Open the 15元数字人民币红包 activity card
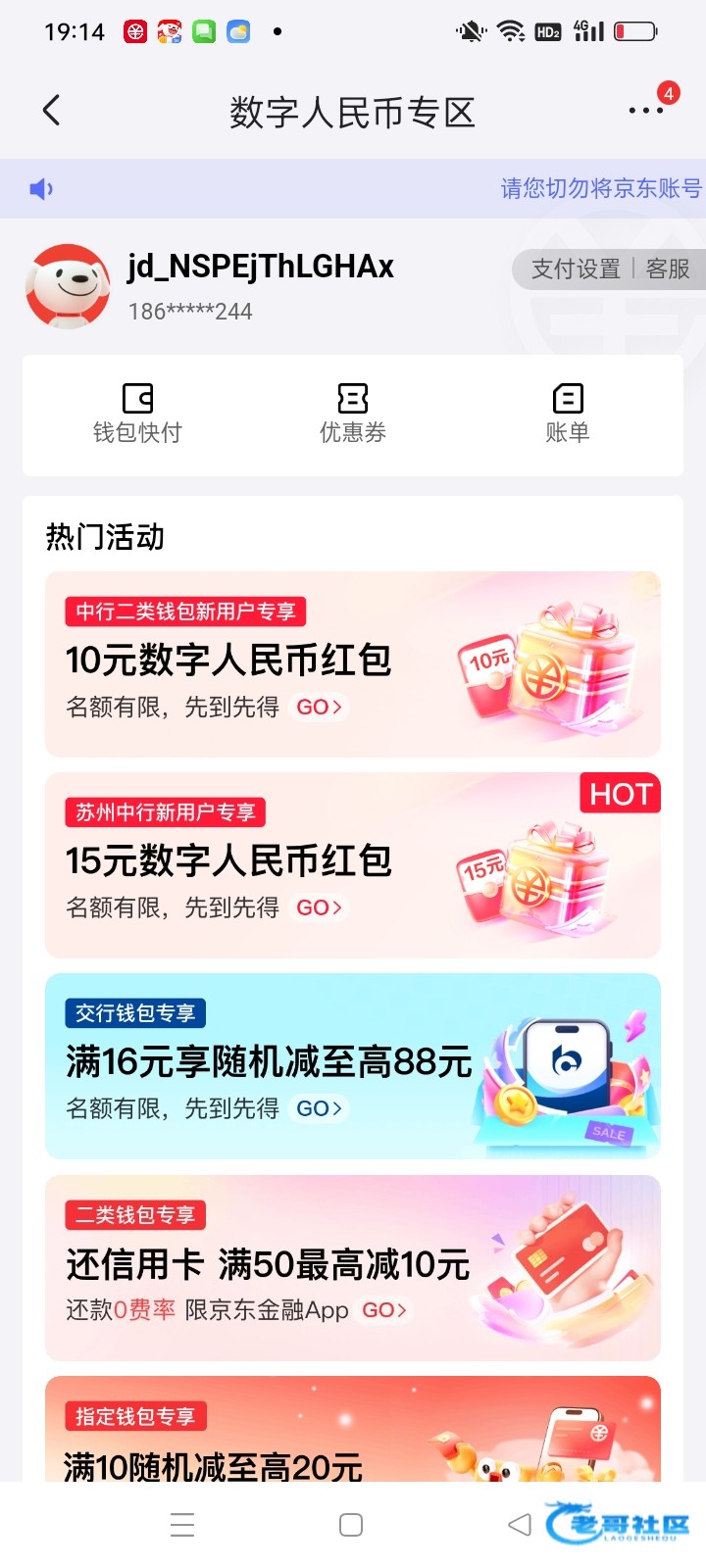The height and width of the screenshot is (1568, 706). pyautogui.click(x=353, y=864)
